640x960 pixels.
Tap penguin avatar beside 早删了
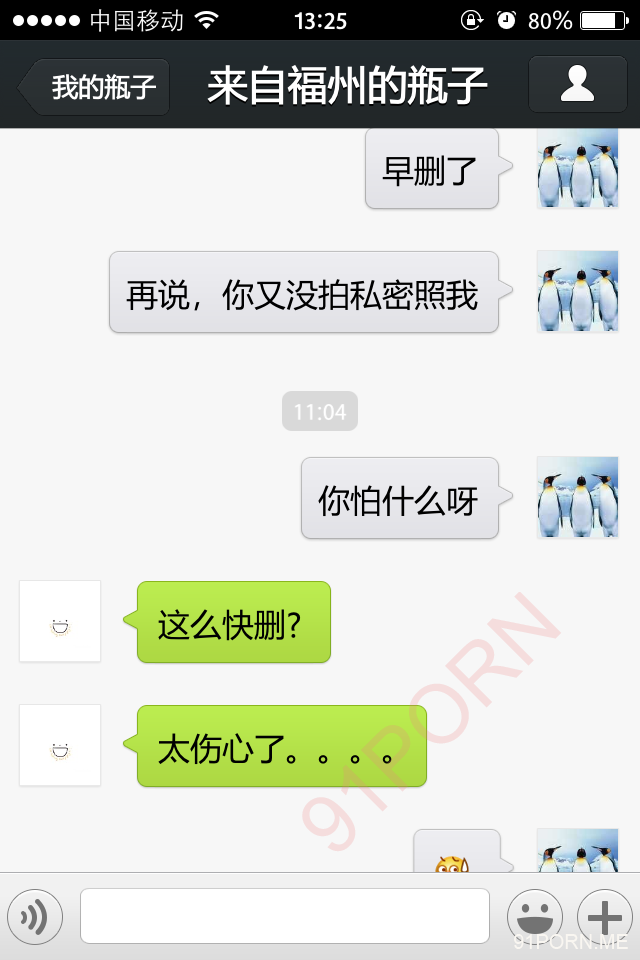pyautogui.click(x=577, y=170)
